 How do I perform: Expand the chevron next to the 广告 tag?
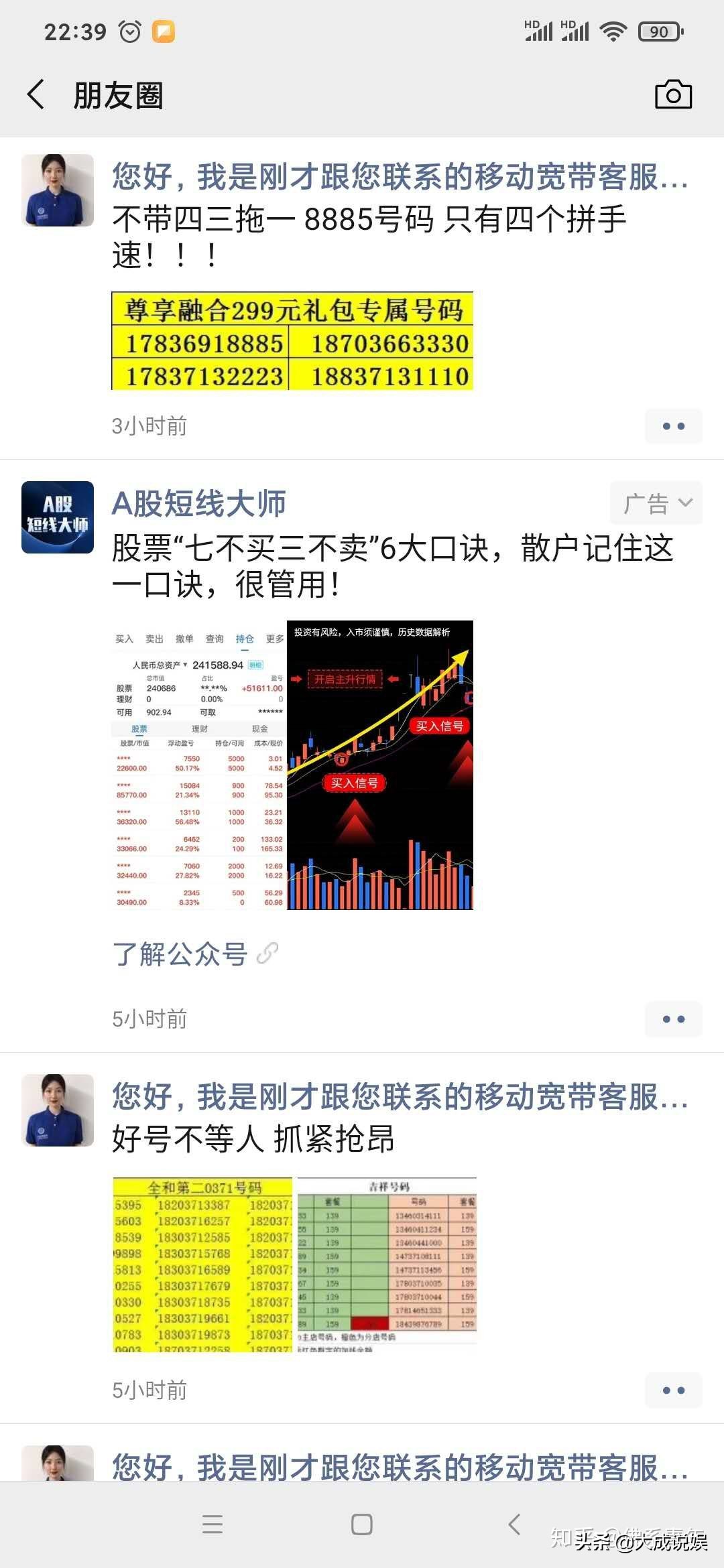pos(685,502)
